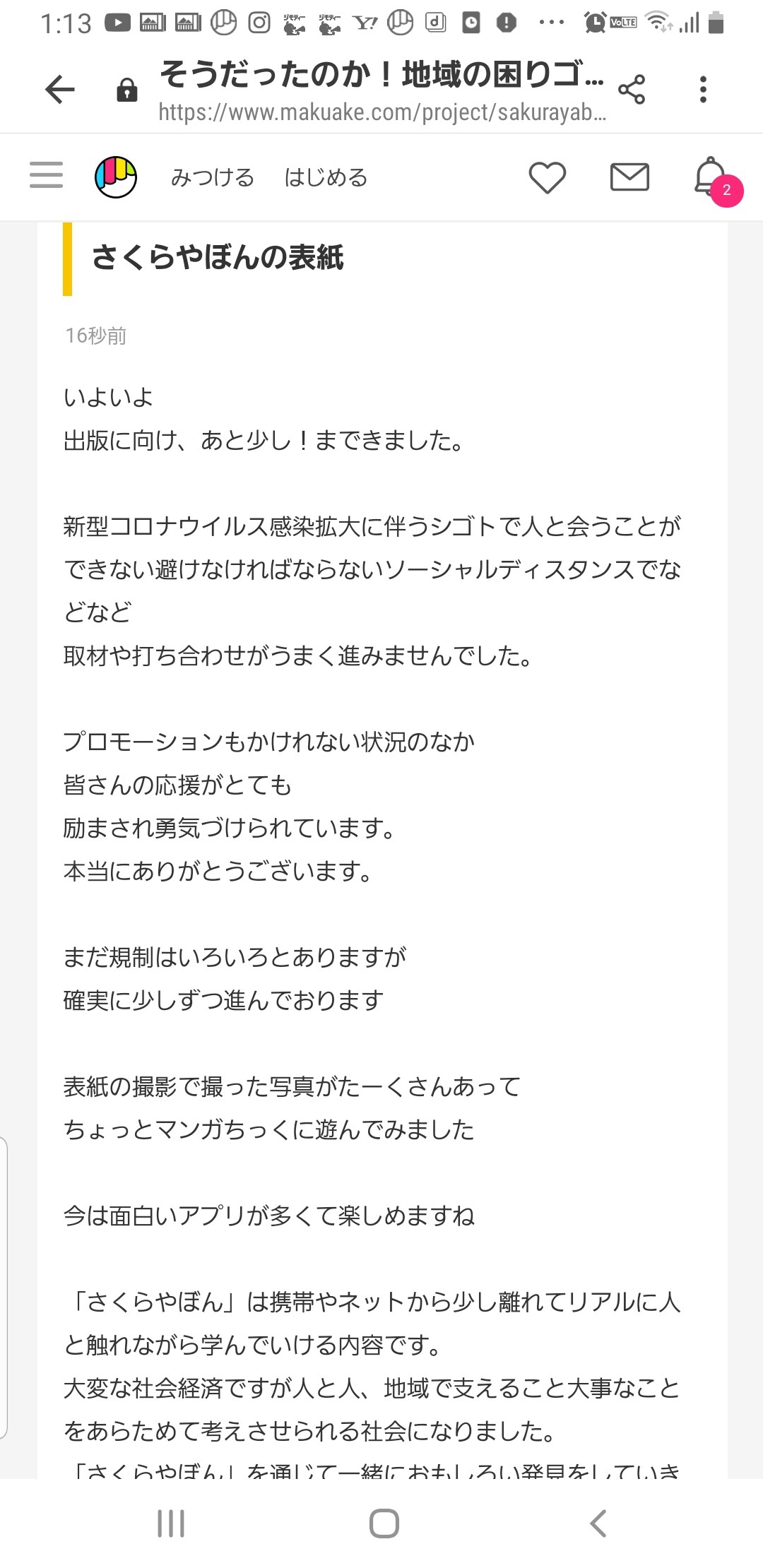Image resolution: width=763 pixels, height=1568 pixels.
Task: Open the recent apps button
Action: click(x=171, y=1524)
